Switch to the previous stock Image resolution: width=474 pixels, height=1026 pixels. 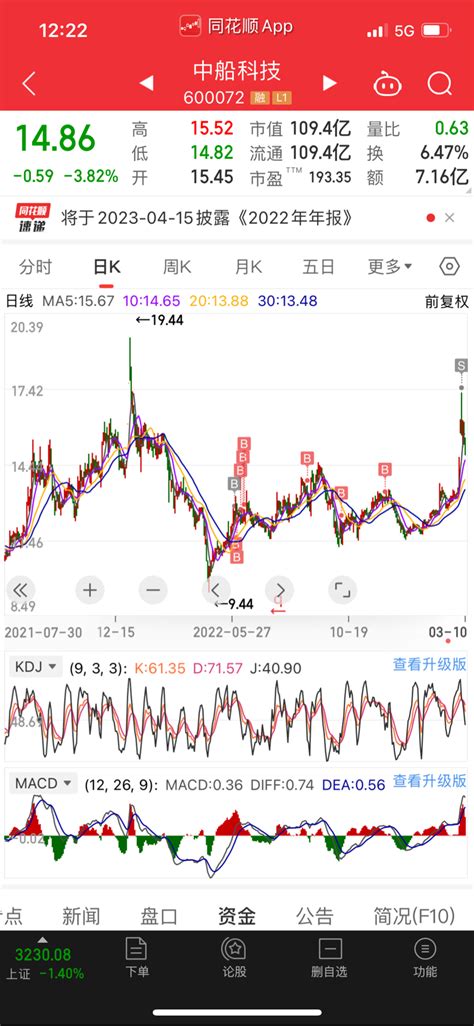tap(146, 83)
